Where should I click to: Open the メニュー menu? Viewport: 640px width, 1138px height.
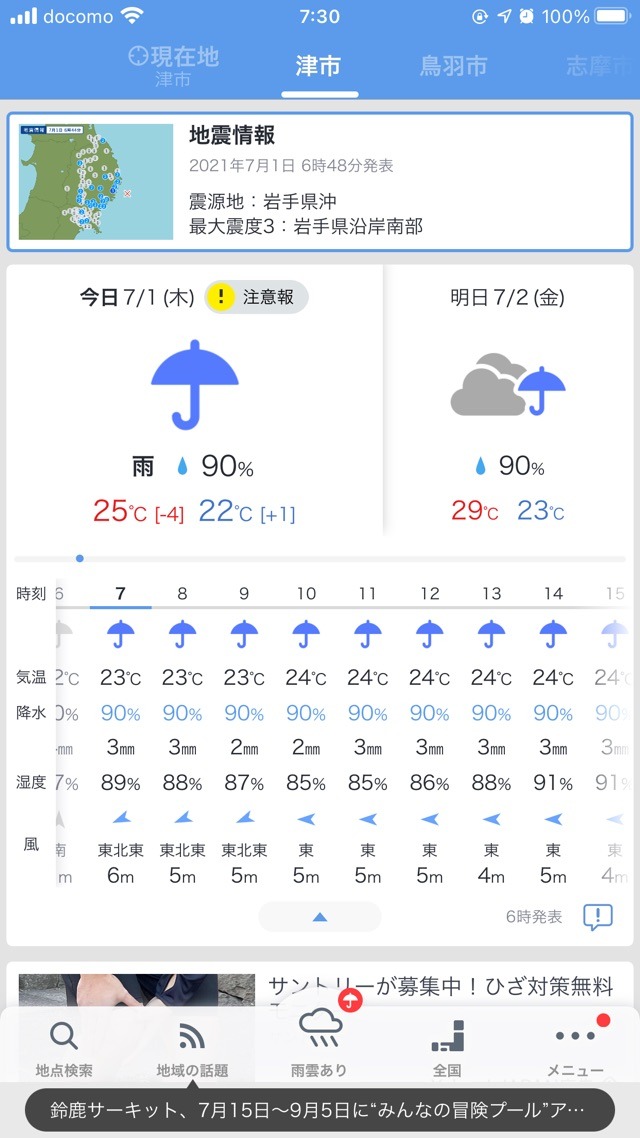point(575,1049)
